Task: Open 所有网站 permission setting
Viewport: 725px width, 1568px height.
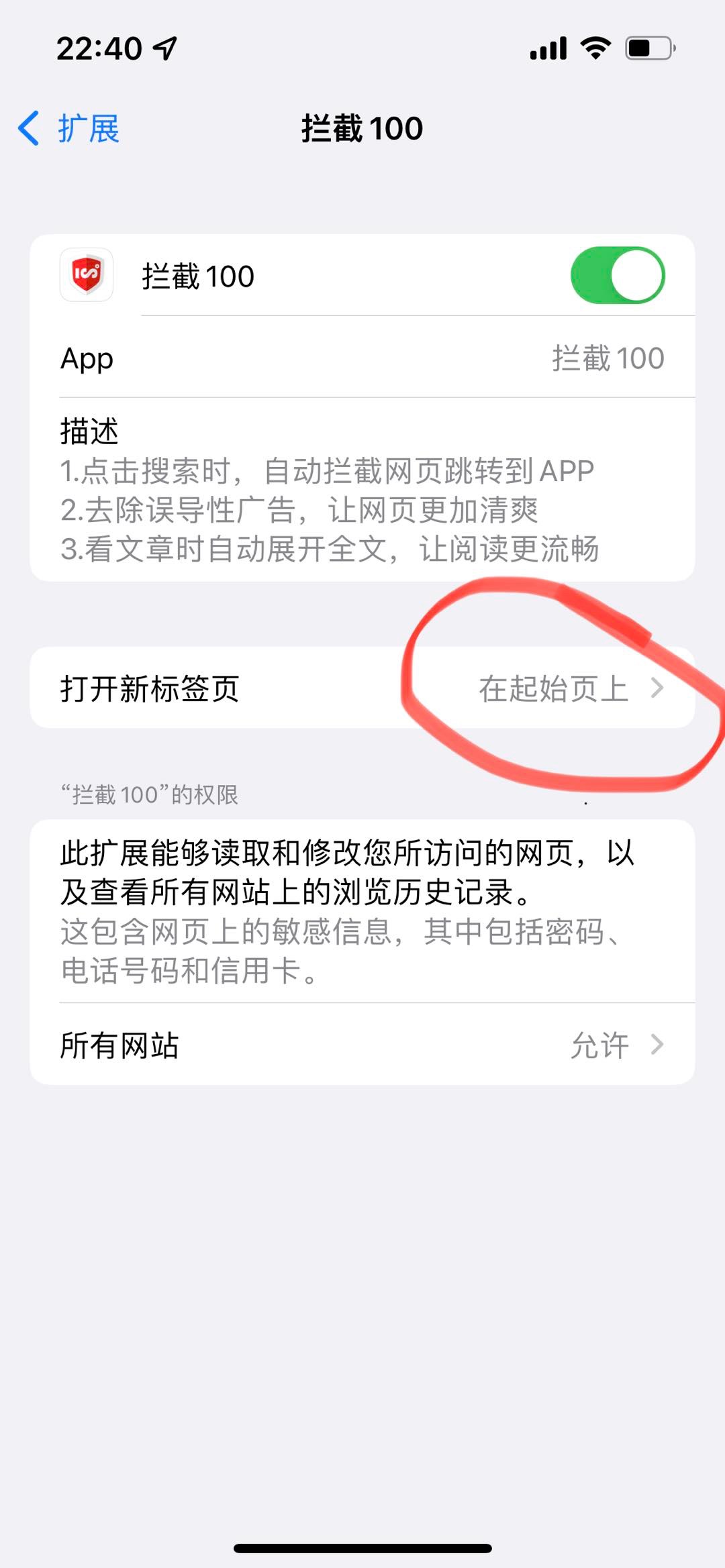Action: [x=362, y=1045]
